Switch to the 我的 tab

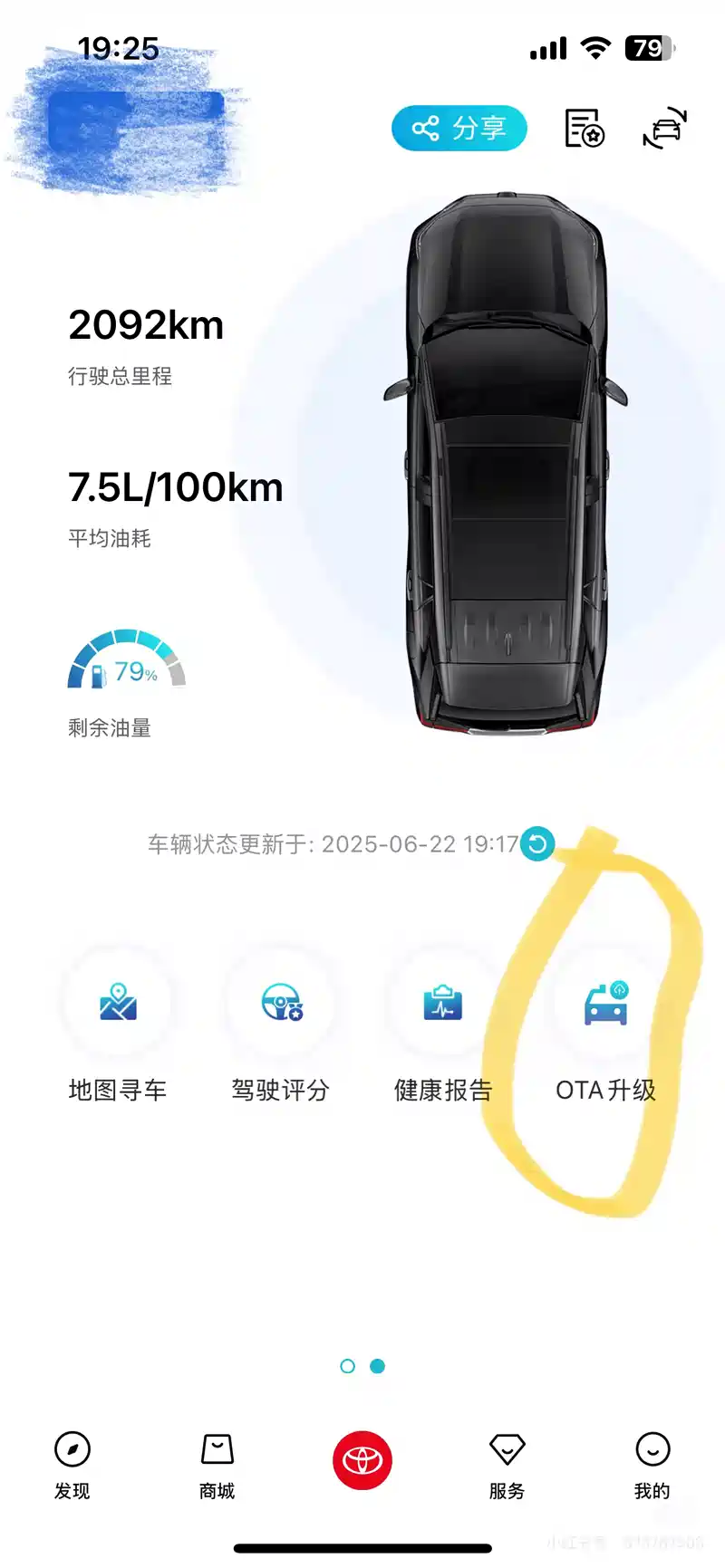(x=652, y=1464)
